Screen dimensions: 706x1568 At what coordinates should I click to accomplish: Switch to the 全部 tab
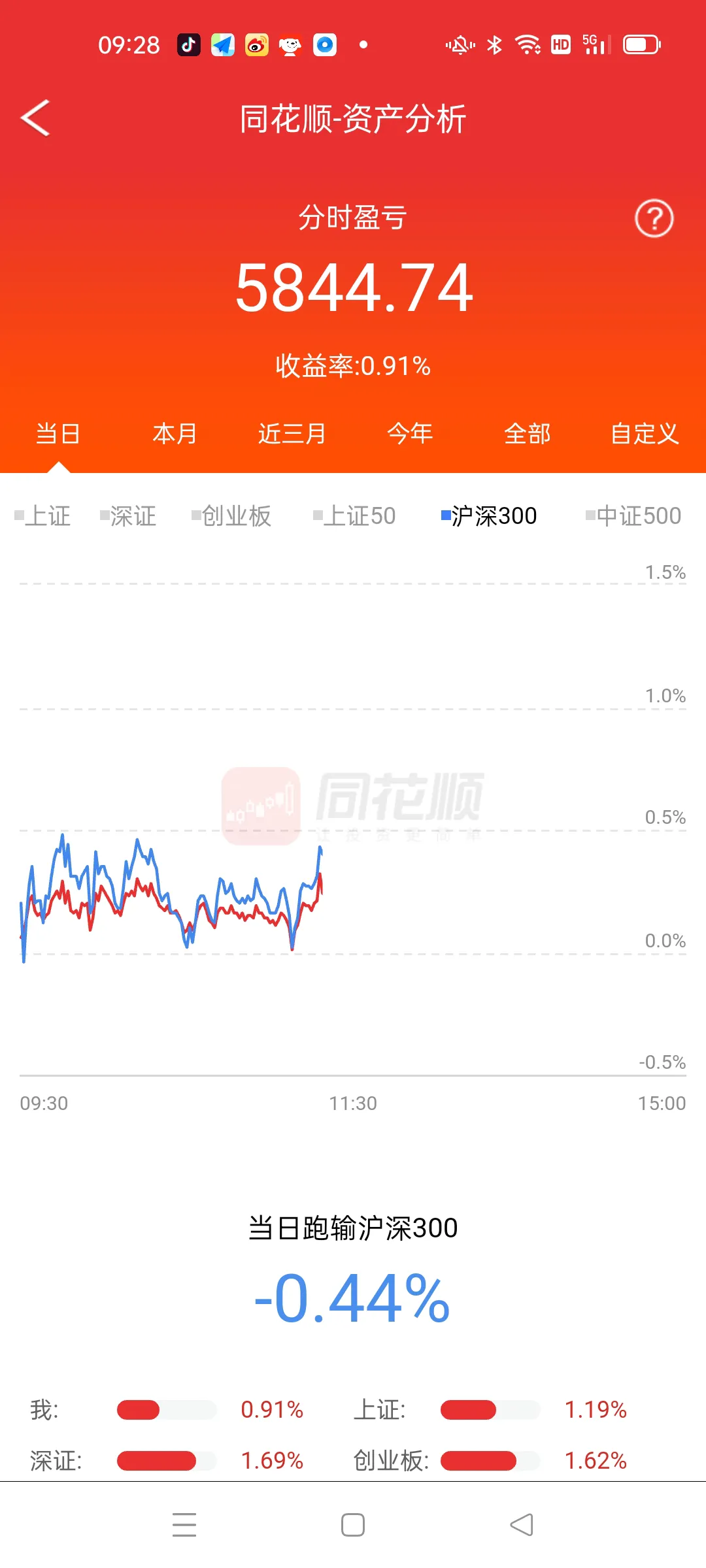tap(528, 434)
